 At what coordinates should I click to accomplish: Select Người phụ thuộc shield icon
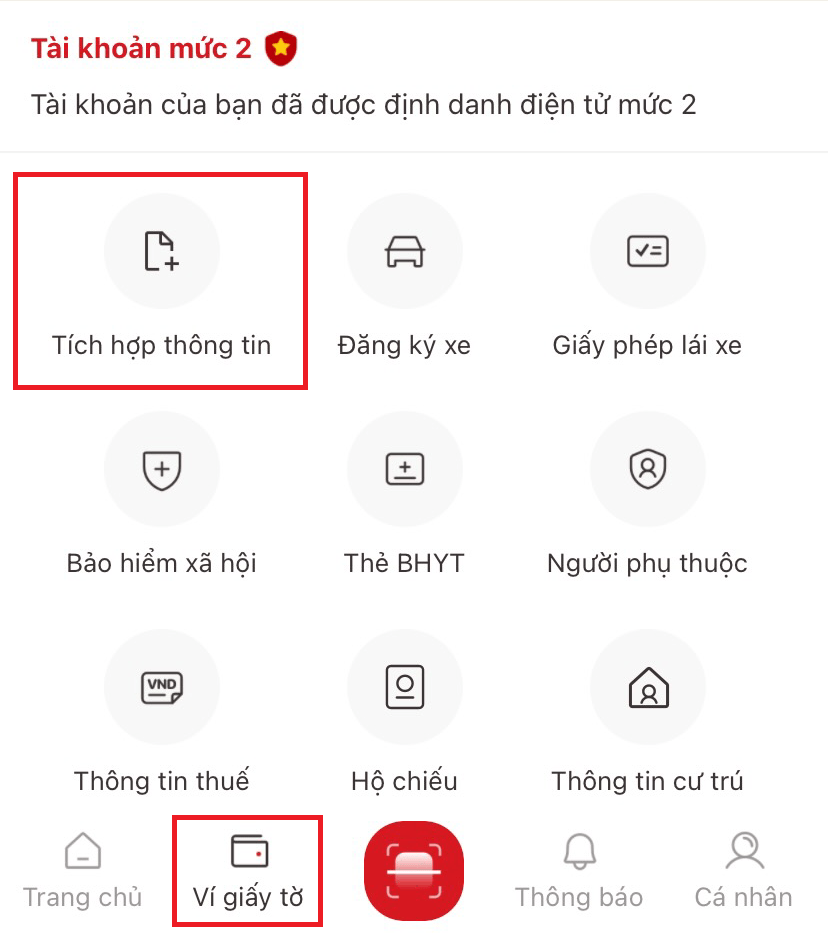647,469
